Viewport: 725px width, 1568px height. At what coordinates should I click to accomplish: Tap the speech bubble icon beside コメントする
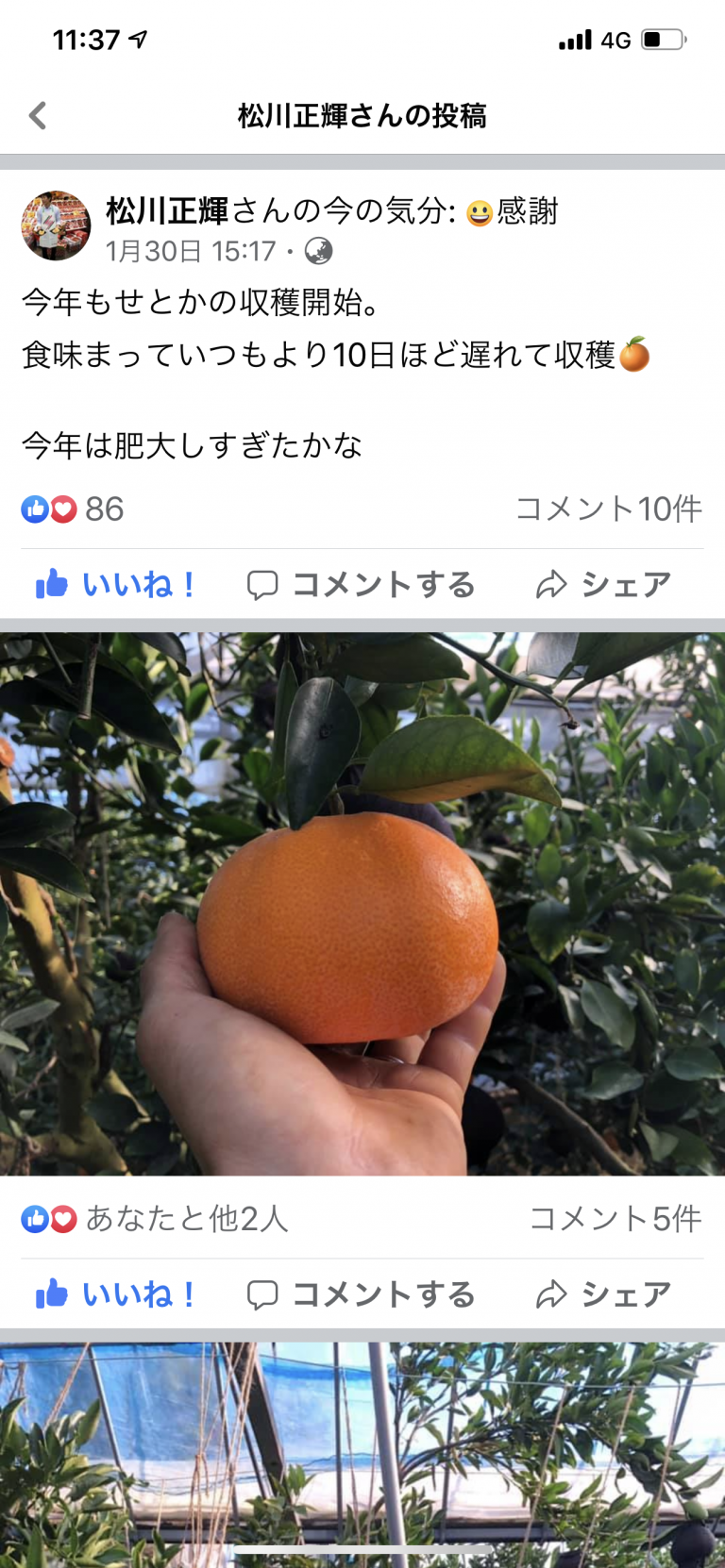[264, 584]
